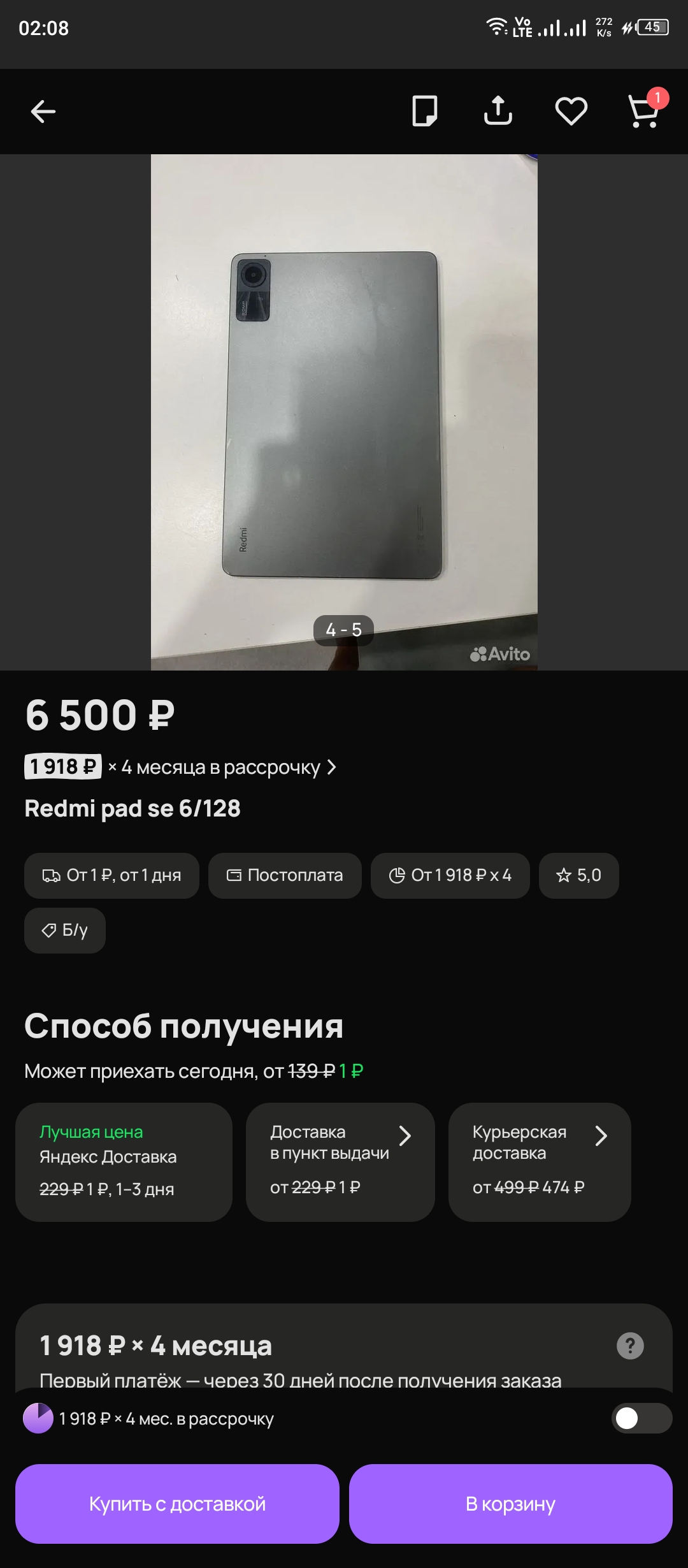Tap the От 1 918 ₽ х 4 chip
This screenshot has height=1568, width=688.
[450, 876]
